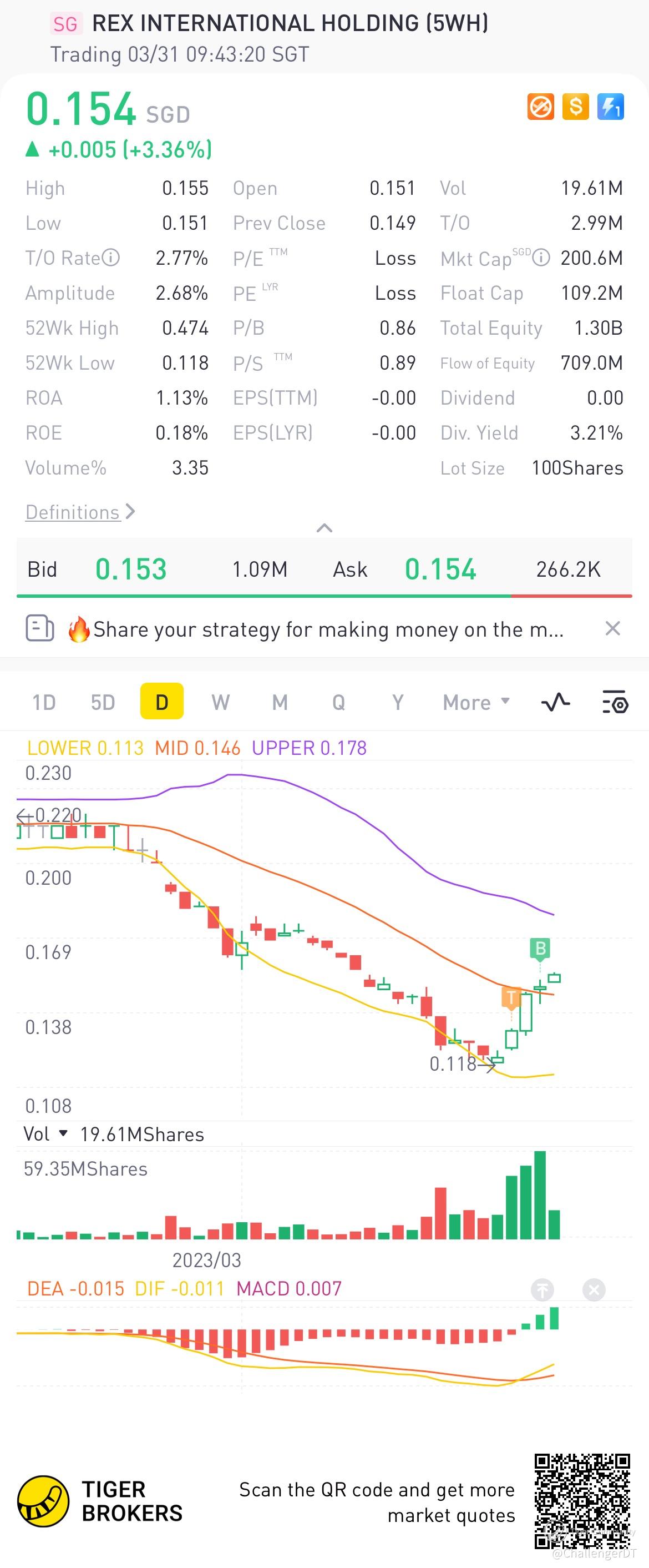
Task: Select the D daily chart tab
Action: 162,702
